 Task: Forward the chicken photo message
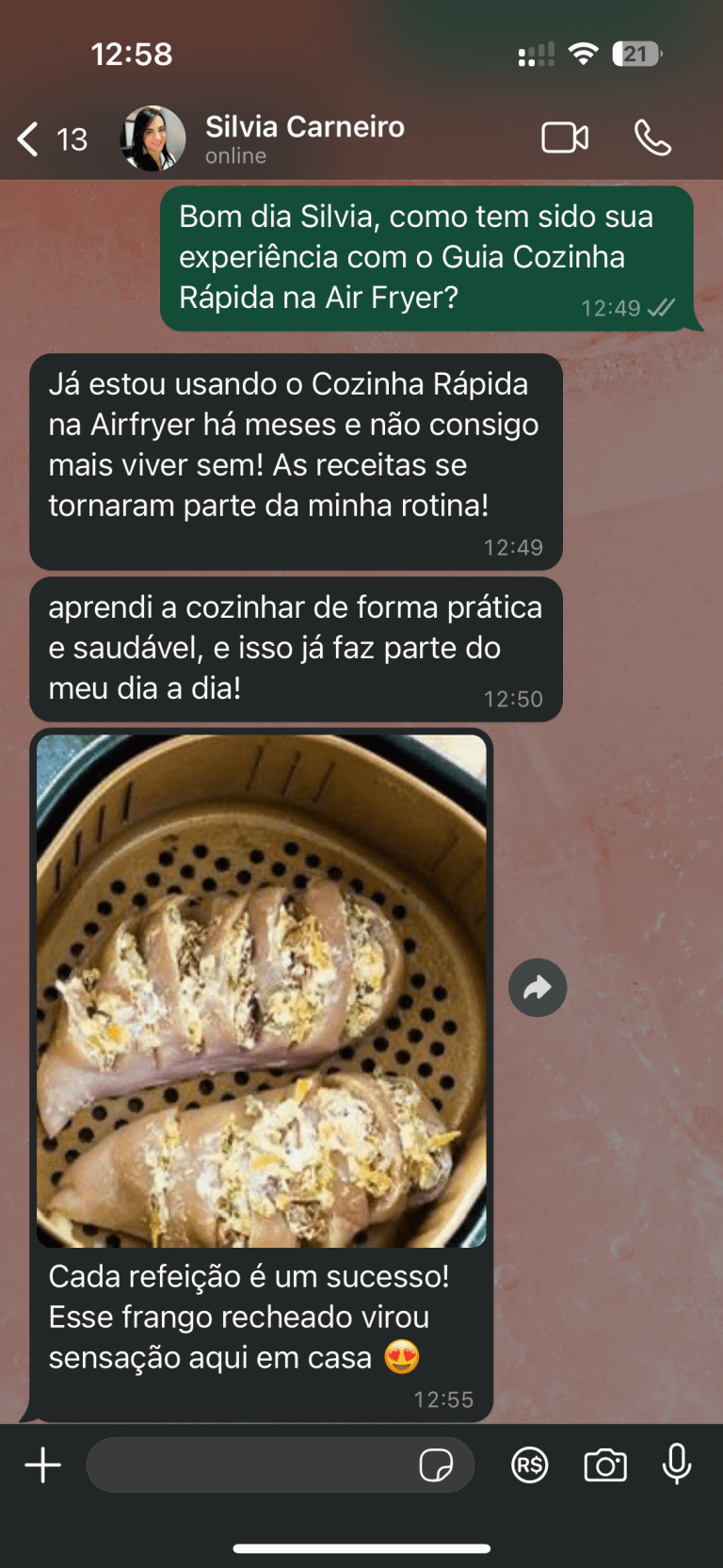pos(538,988)
